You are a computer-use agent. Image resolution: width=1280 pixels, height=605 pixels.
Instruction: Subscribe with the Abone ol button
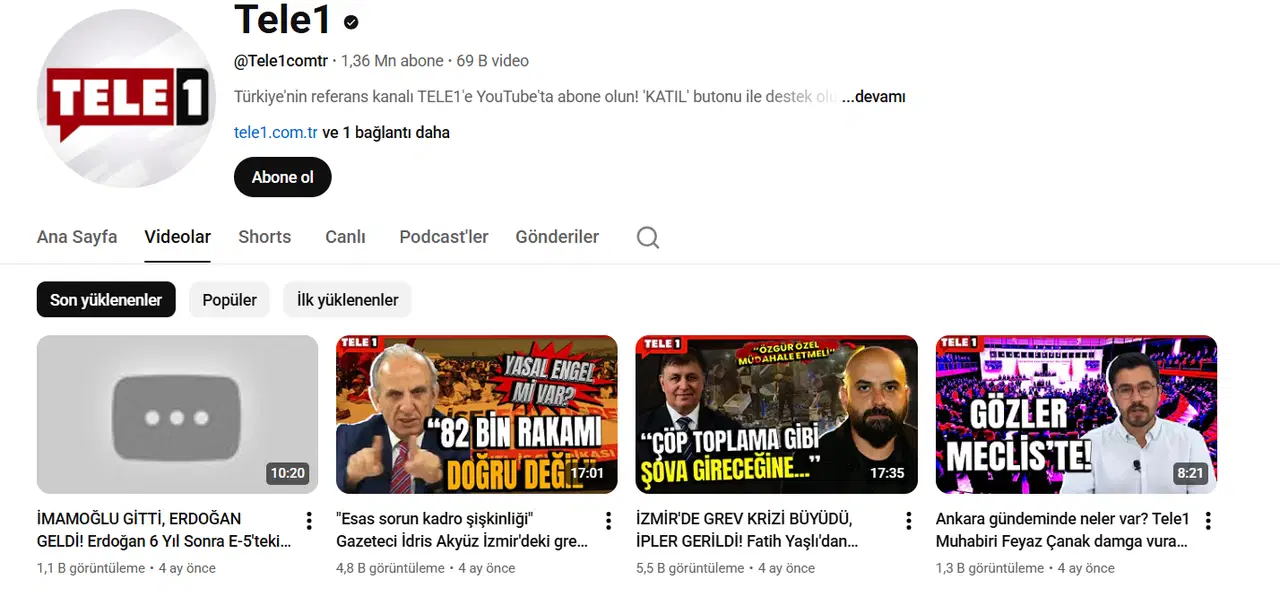click(x=282, y=177)
